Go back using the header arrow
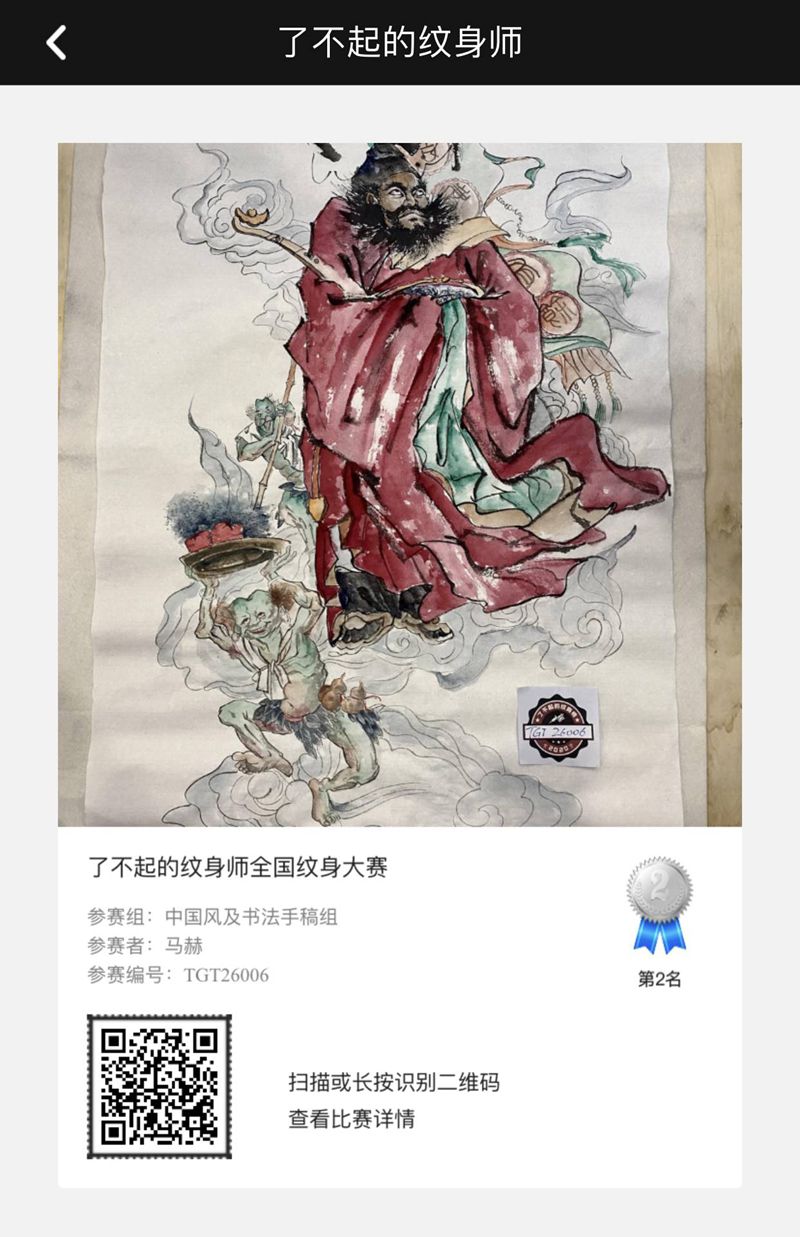Screen dimensions: 800x1237 57,43
